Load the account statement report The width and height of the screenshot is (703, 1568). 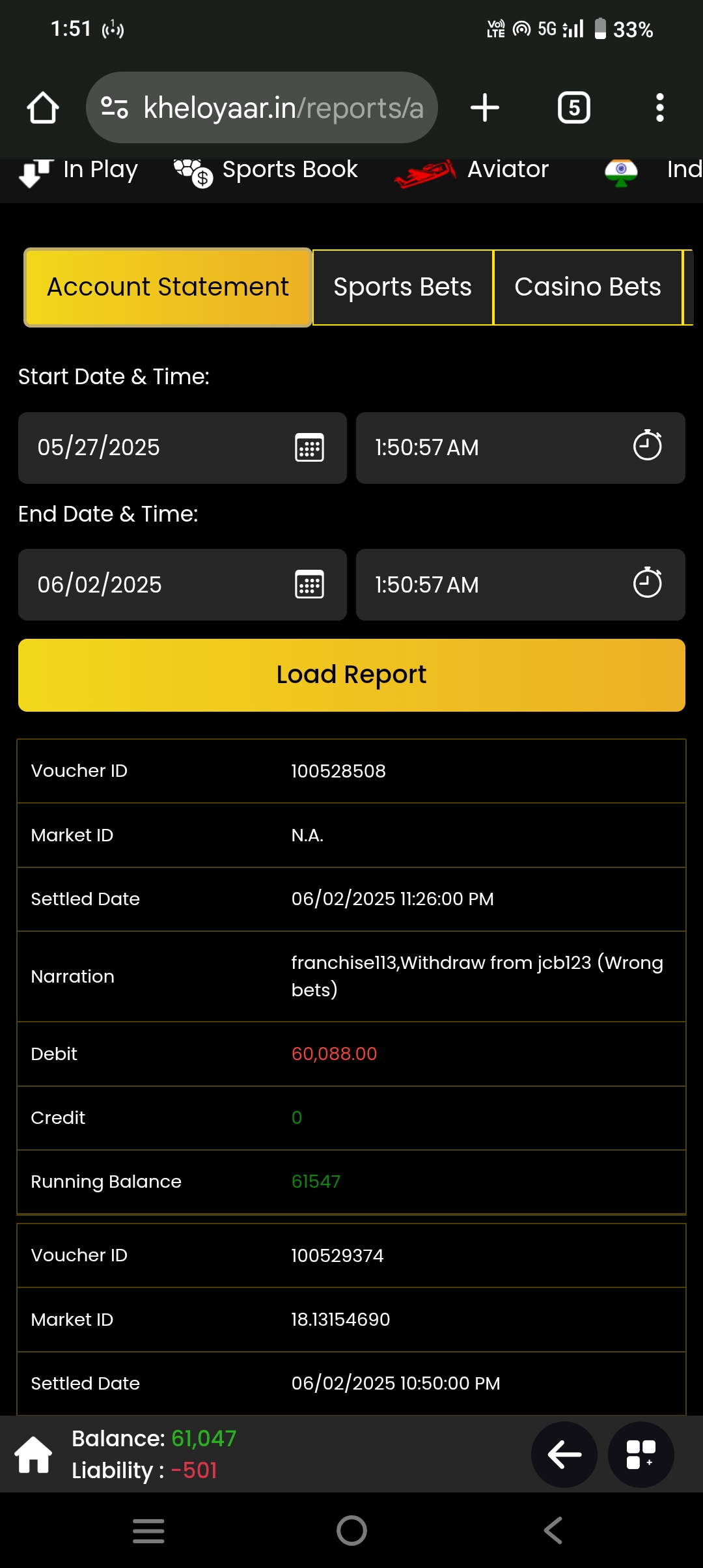(351, 675)
